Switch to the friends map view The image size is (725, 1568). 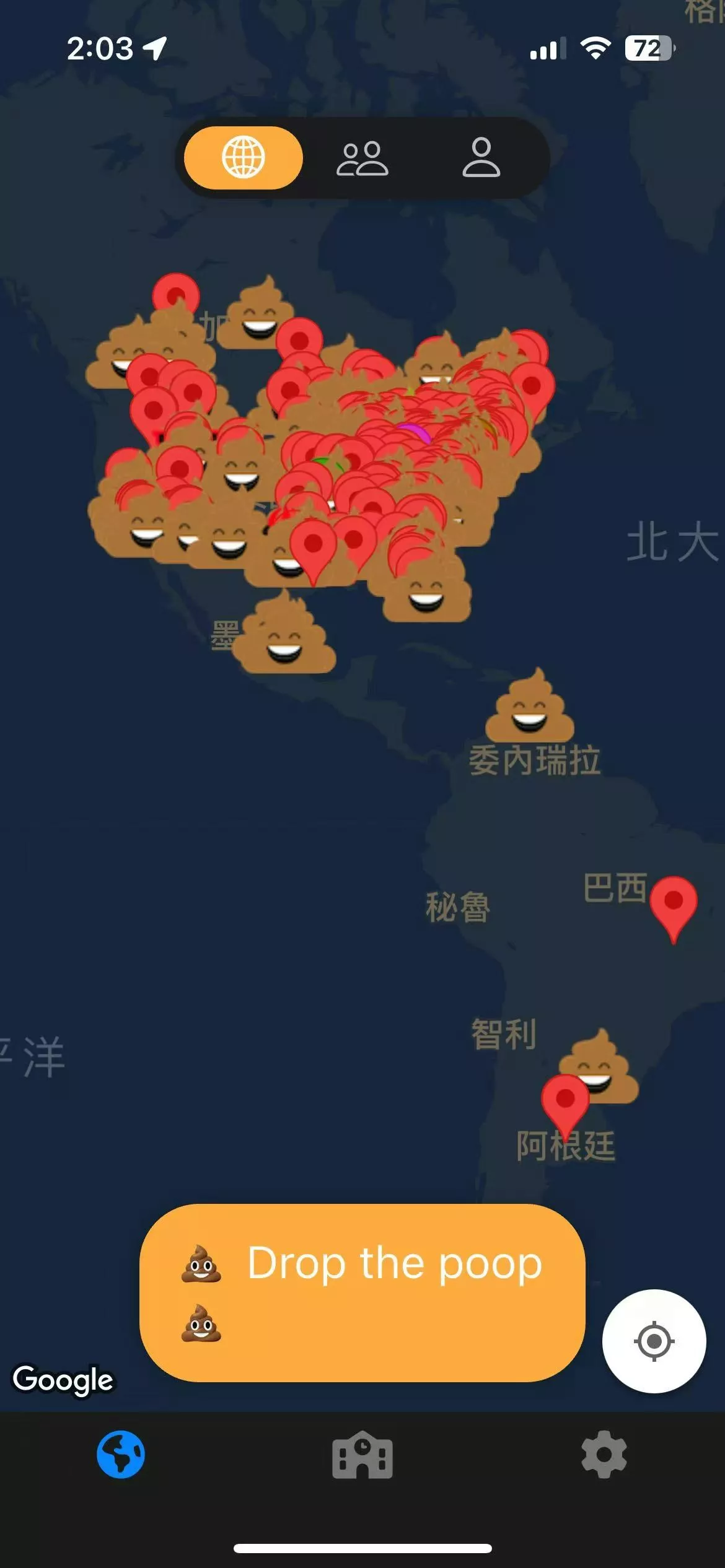point(362,159)
